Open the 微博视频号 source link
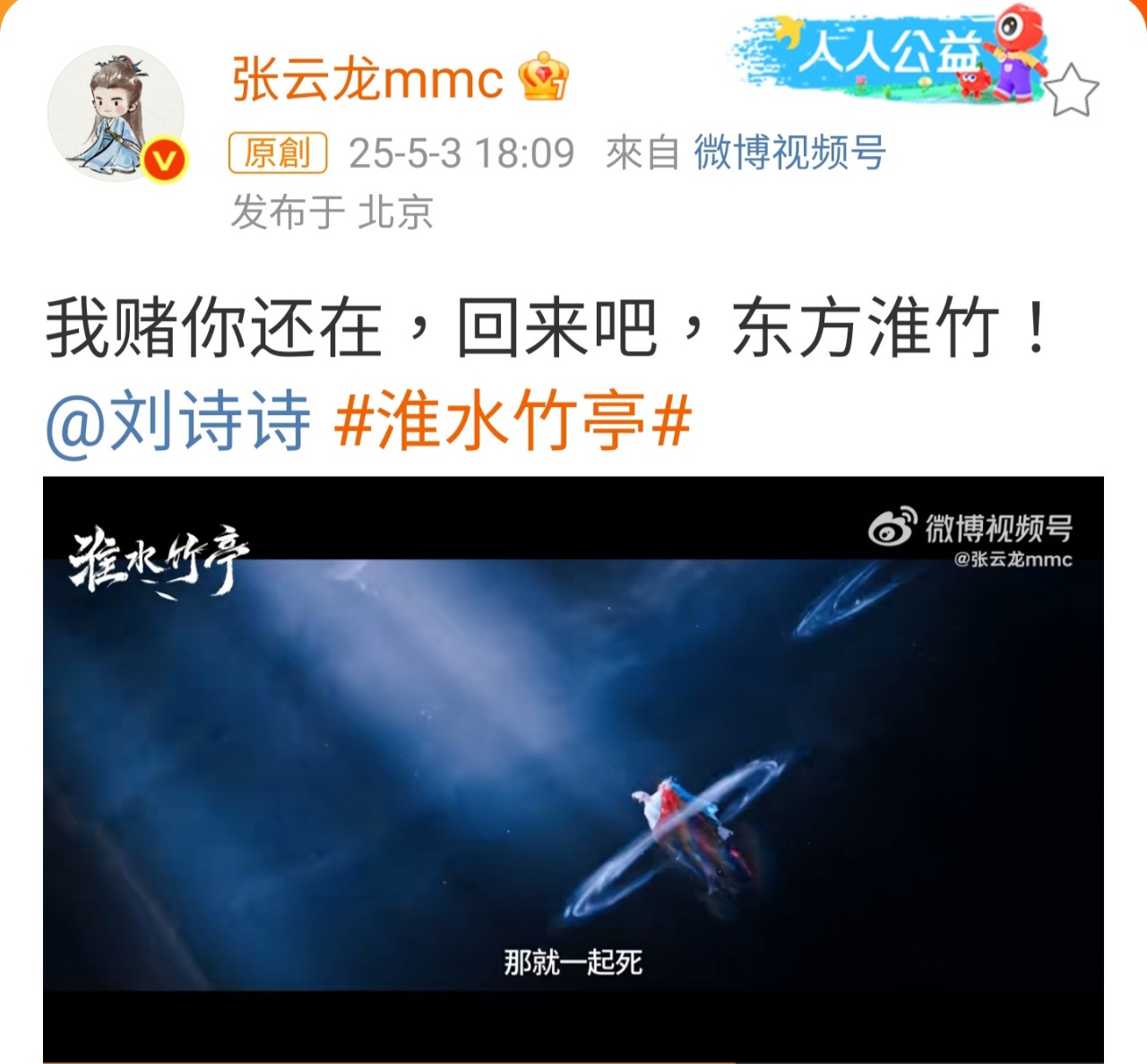The image size is (1147, 1064). pos(789,153)
